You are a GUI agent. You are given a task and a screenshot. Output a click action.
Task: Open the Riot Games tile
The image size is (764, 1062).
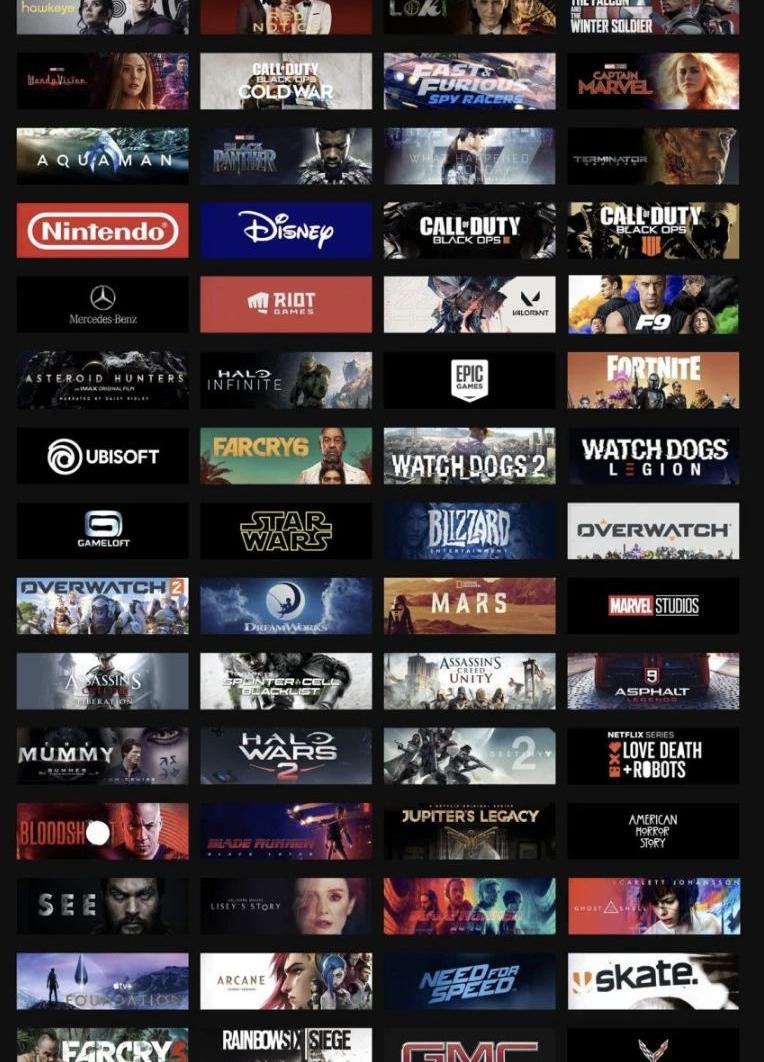[x=286, y=305]
